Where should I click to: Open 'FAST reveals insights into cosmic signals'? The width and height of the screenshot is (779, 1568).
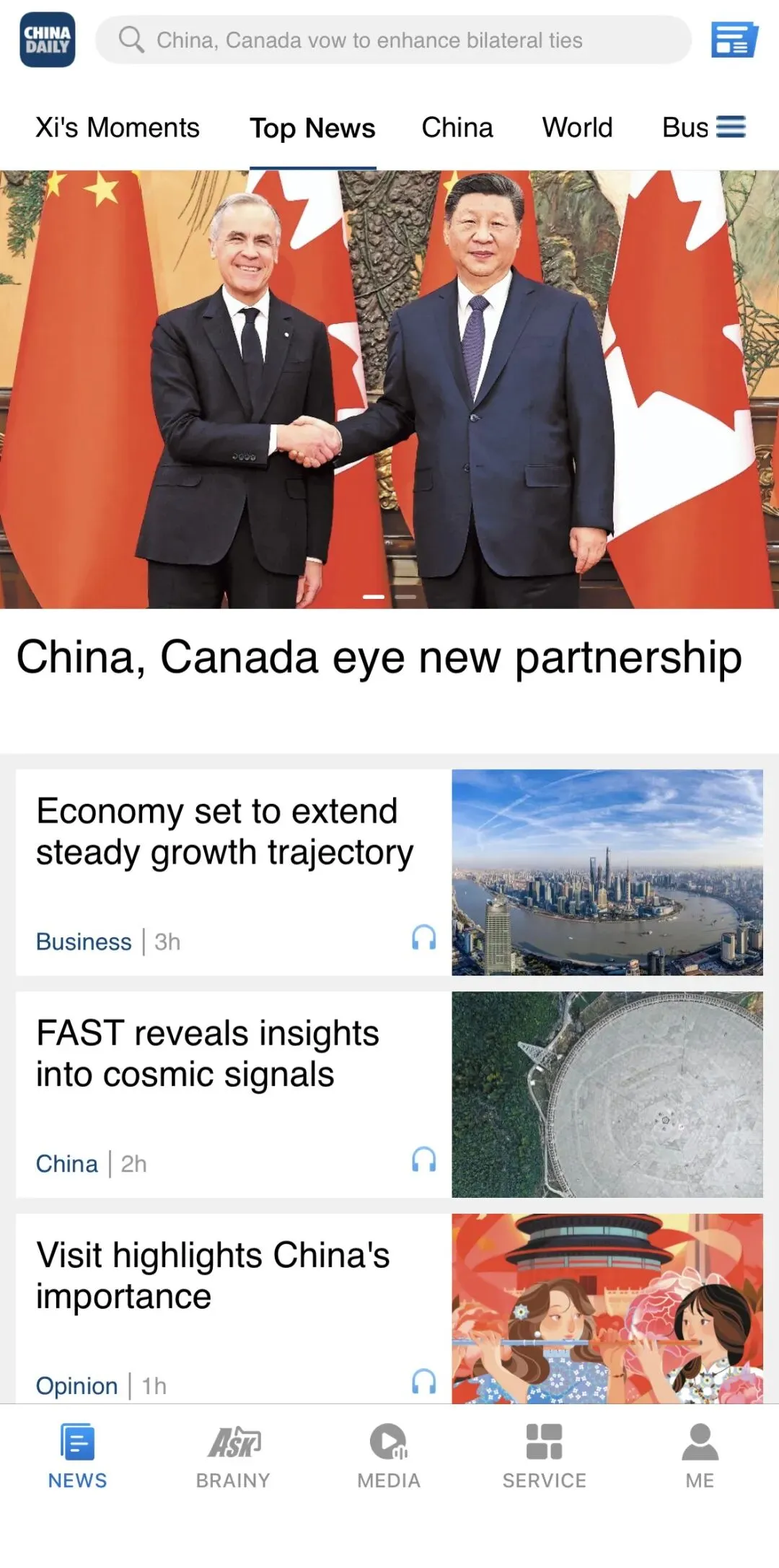[208, 1054]
